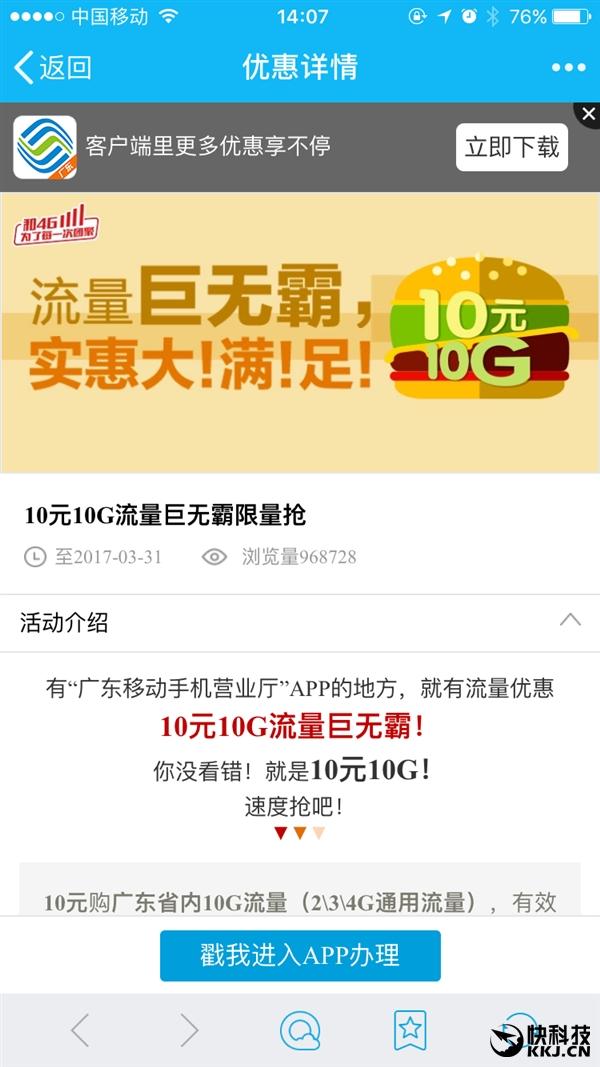600x1067 pixels.
Task: Open the three-dot overflow menu
Action: coord(568,68)
